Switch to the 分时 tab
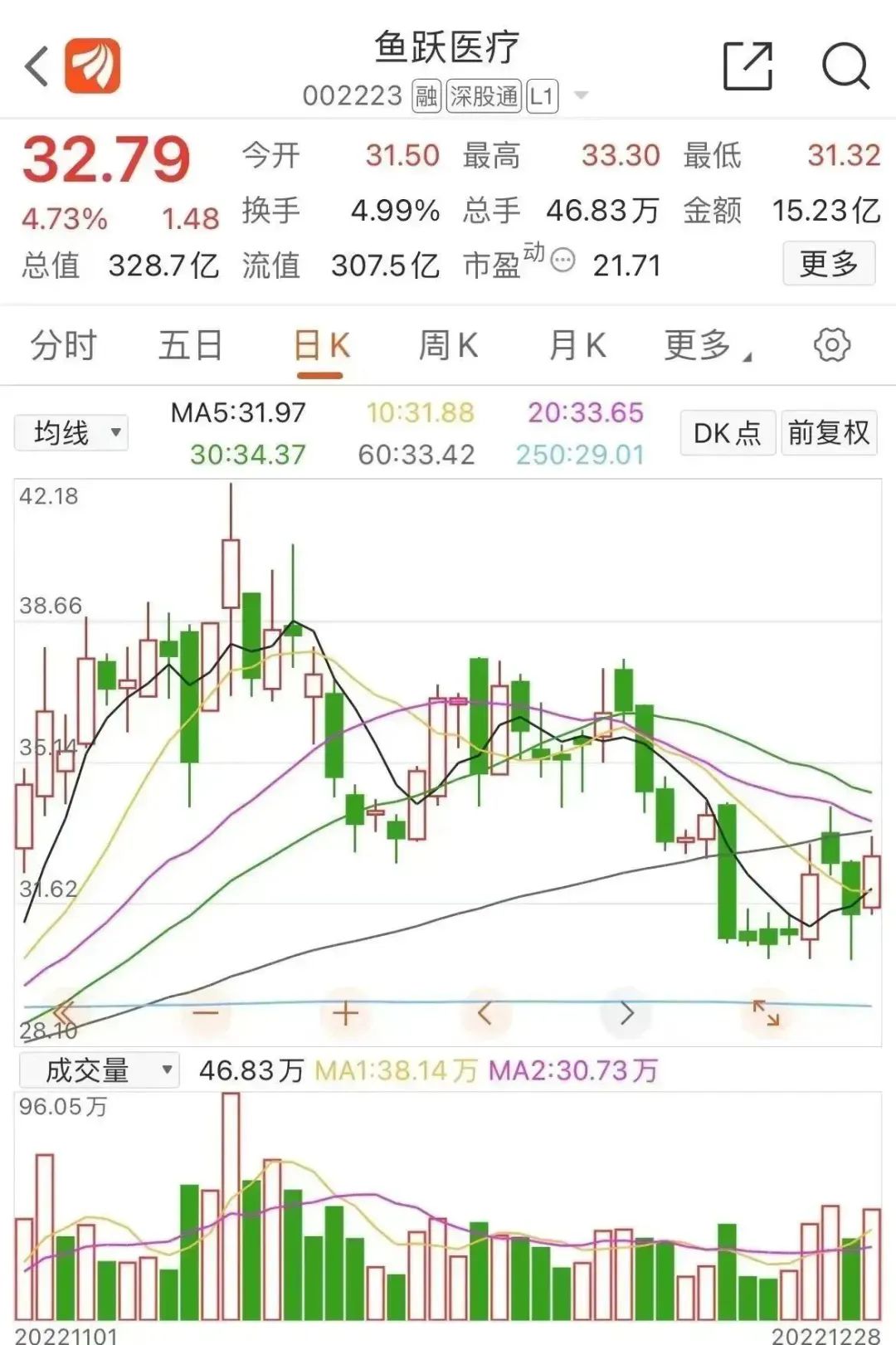 coord(63,345)
